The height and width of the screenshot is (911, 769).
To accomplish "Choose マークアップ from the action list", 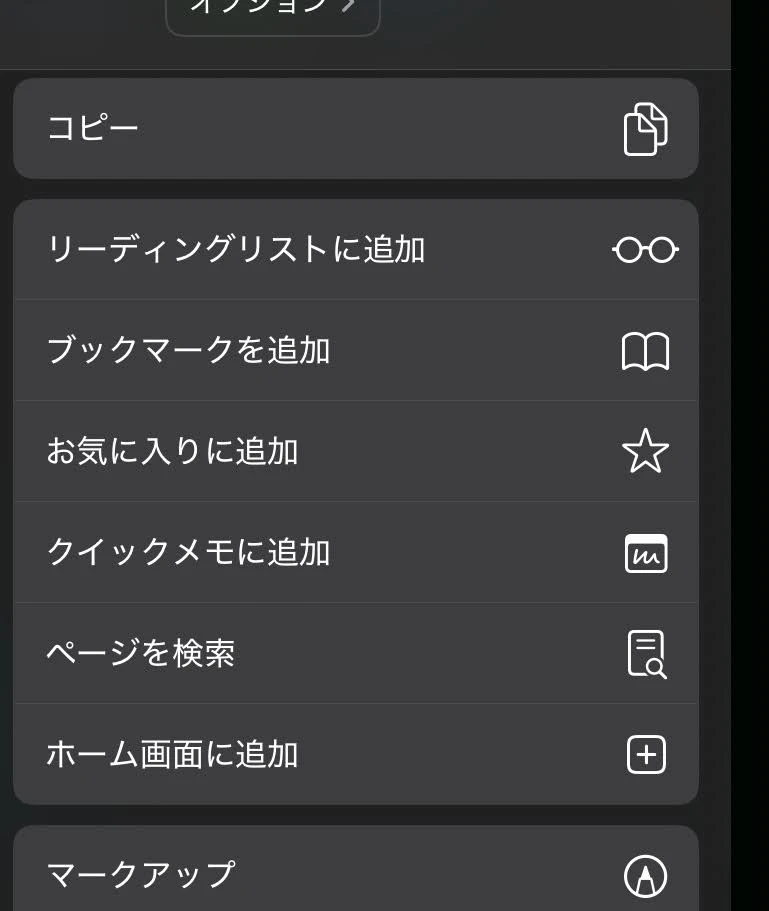I will 355,877.
